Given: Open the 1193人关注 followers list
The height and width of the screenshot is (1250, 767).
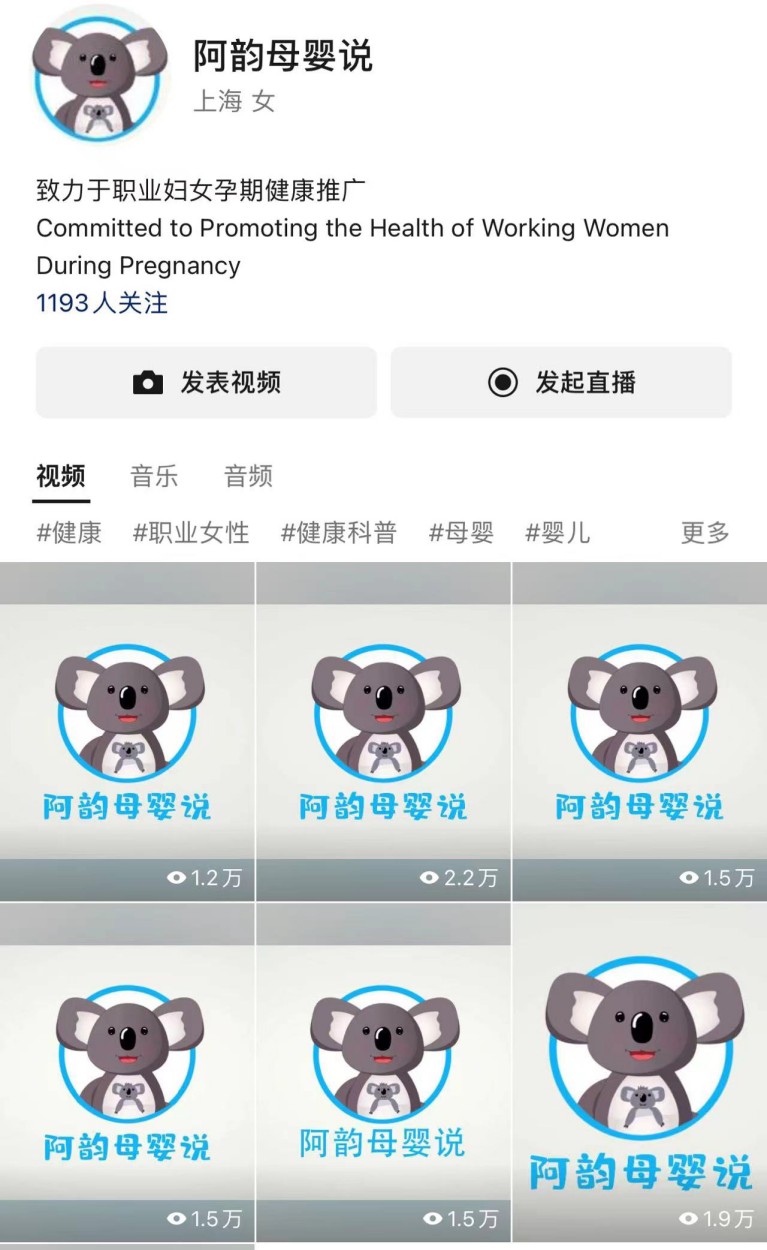Looking at the screenshot, I should [x=102, y=303].
